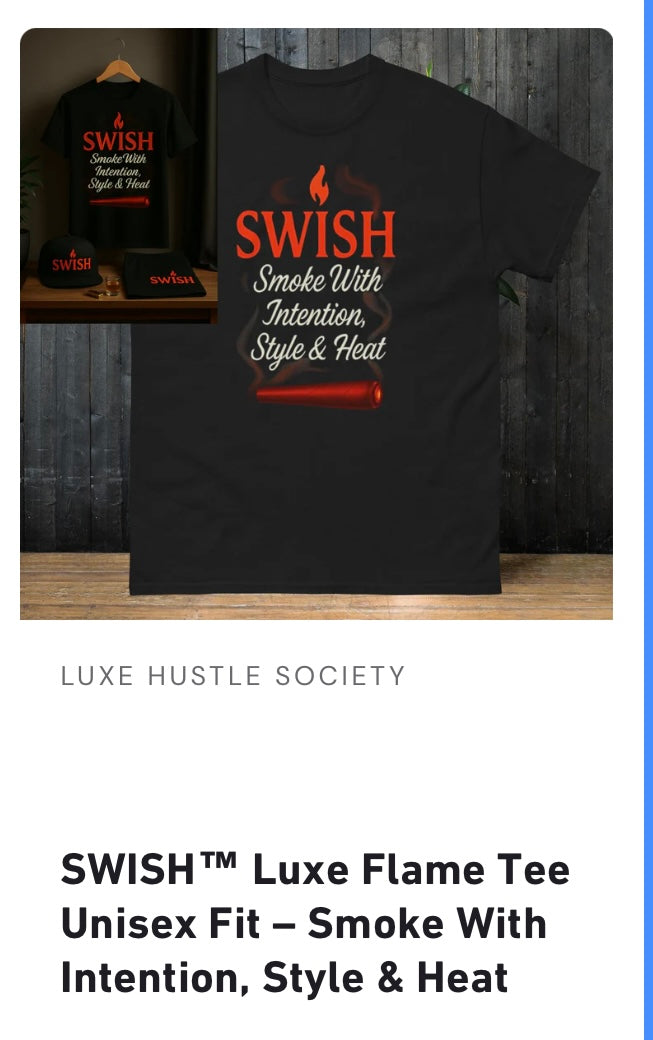Open the SWISH Luxe Flame Tee product image
Viewport: 653px width, 1040px height.
tap(316, 324)
